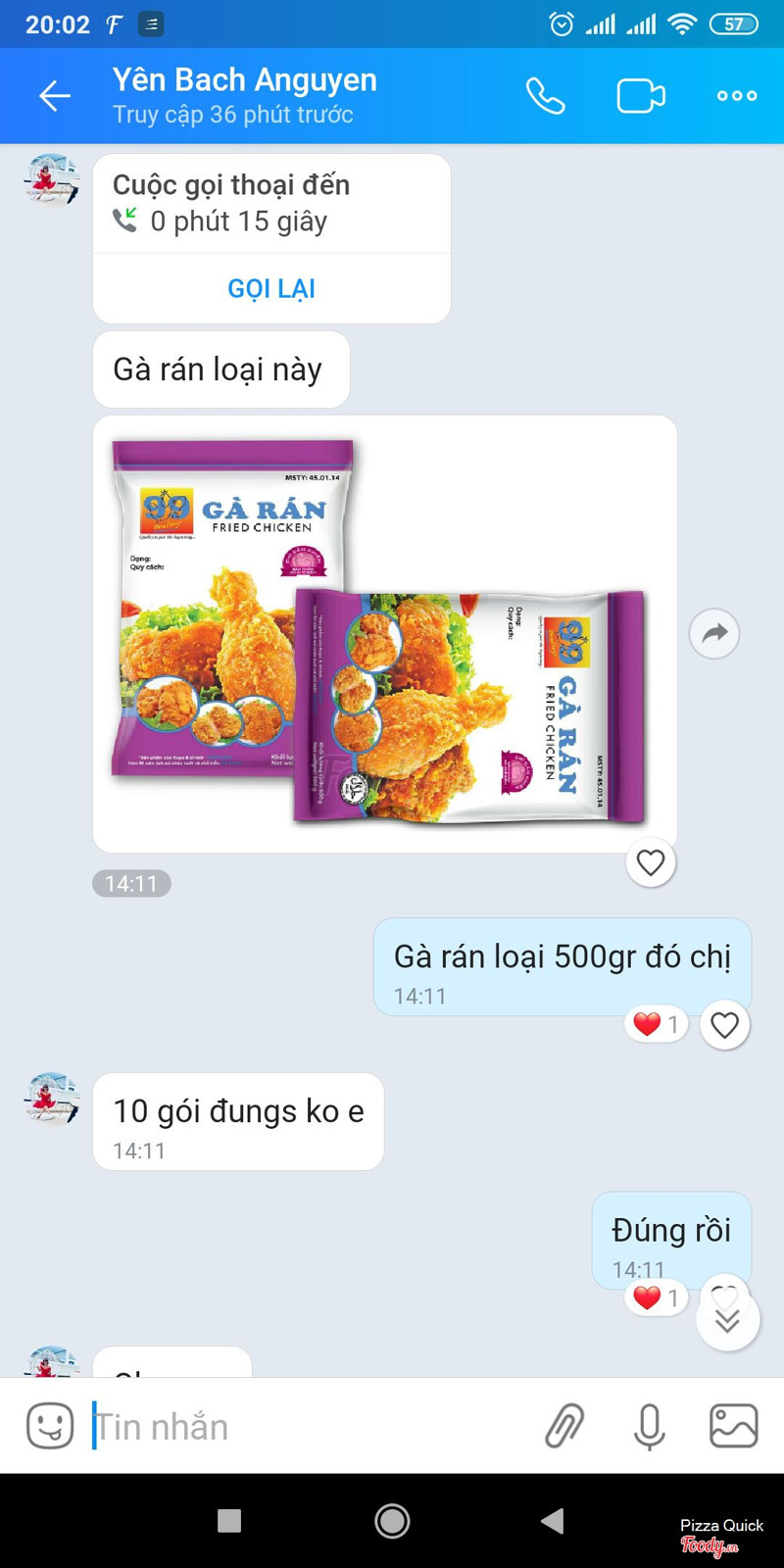Open the sticker and emoji picker
The height and width of the screenshot is (1568, 784).
[50, 1426]
